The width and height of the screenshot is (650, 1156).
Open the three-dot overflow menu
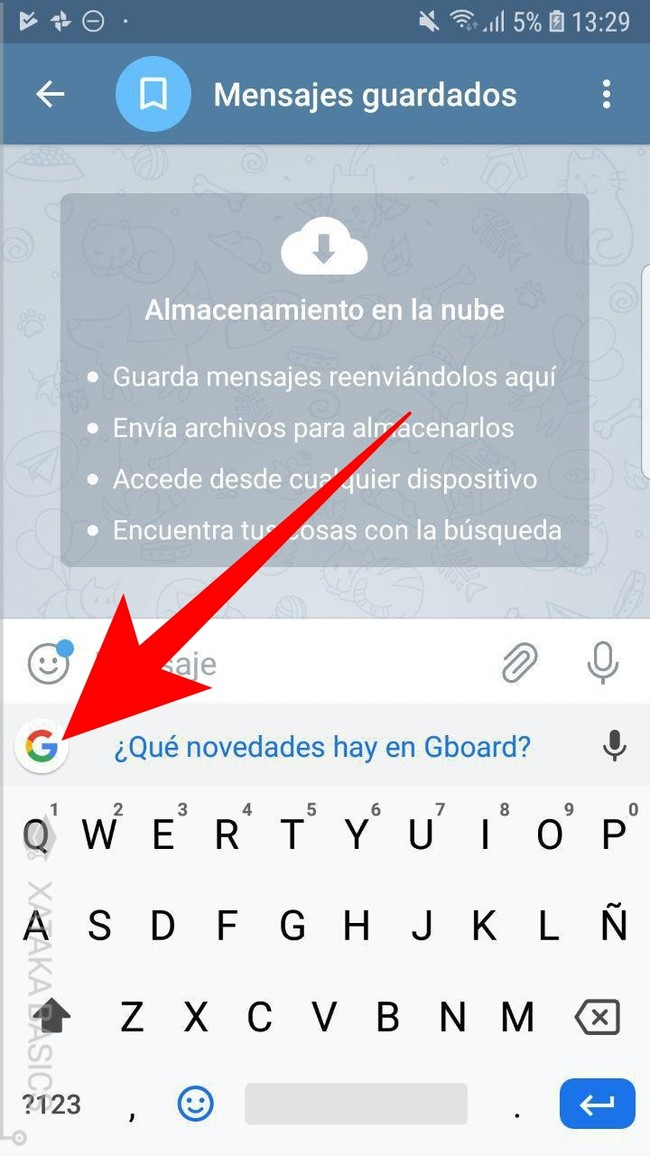click(606, 95)
